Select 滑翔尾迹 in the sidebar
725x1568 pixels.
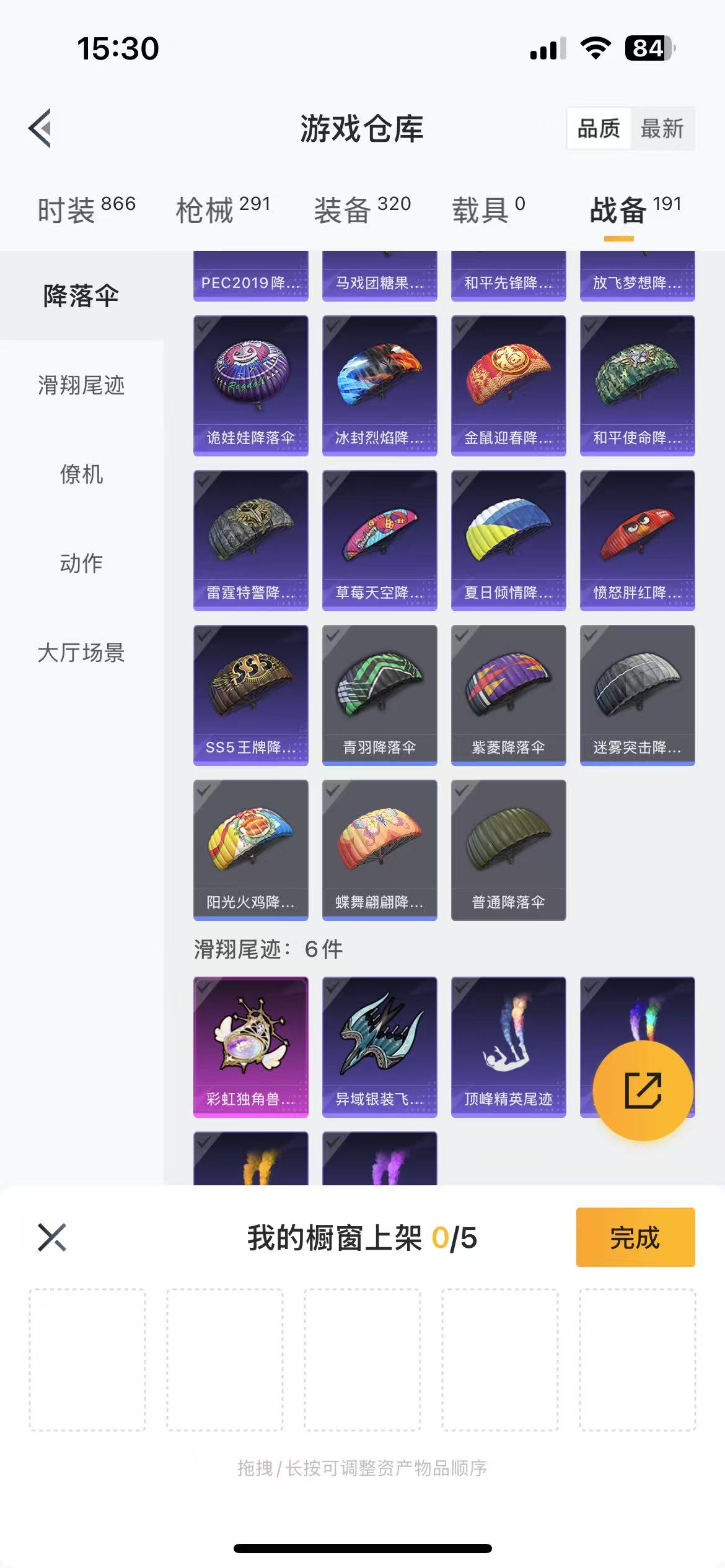coord(81,385)
